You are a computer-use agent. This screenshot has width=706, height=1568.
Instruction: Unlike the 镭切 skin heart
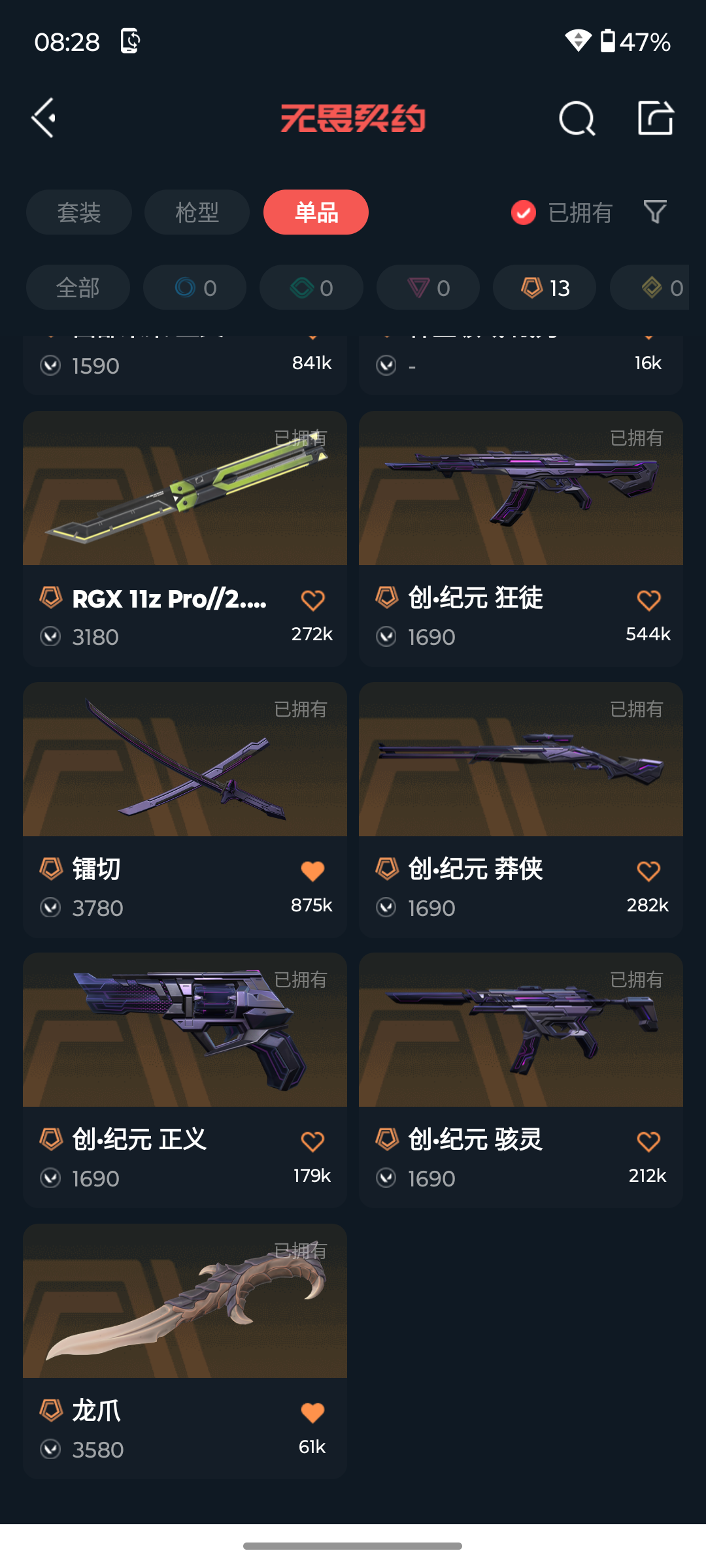(312, 871)
